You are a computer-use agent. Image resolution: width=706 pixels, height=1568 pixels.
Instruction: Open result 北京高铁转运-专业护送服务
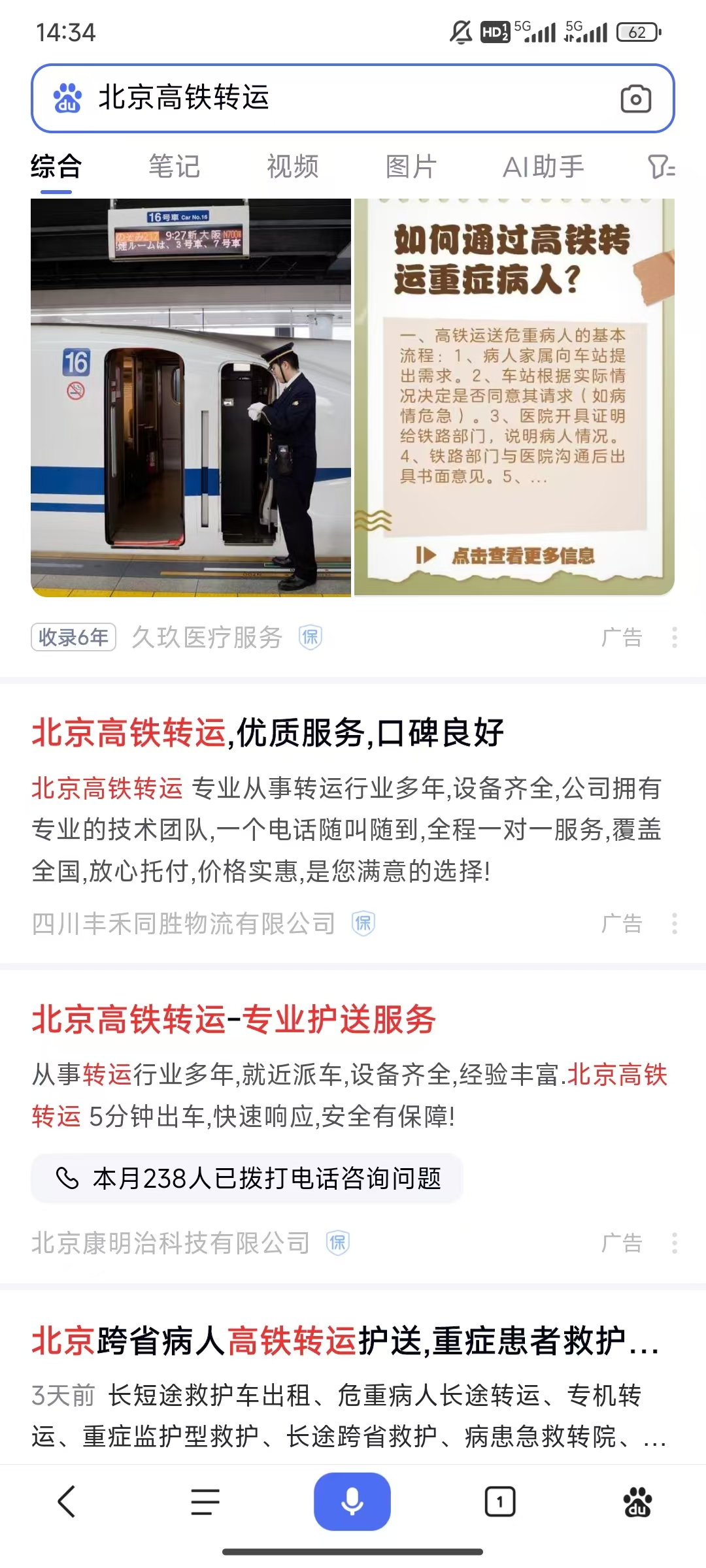tap(234, 1019)
